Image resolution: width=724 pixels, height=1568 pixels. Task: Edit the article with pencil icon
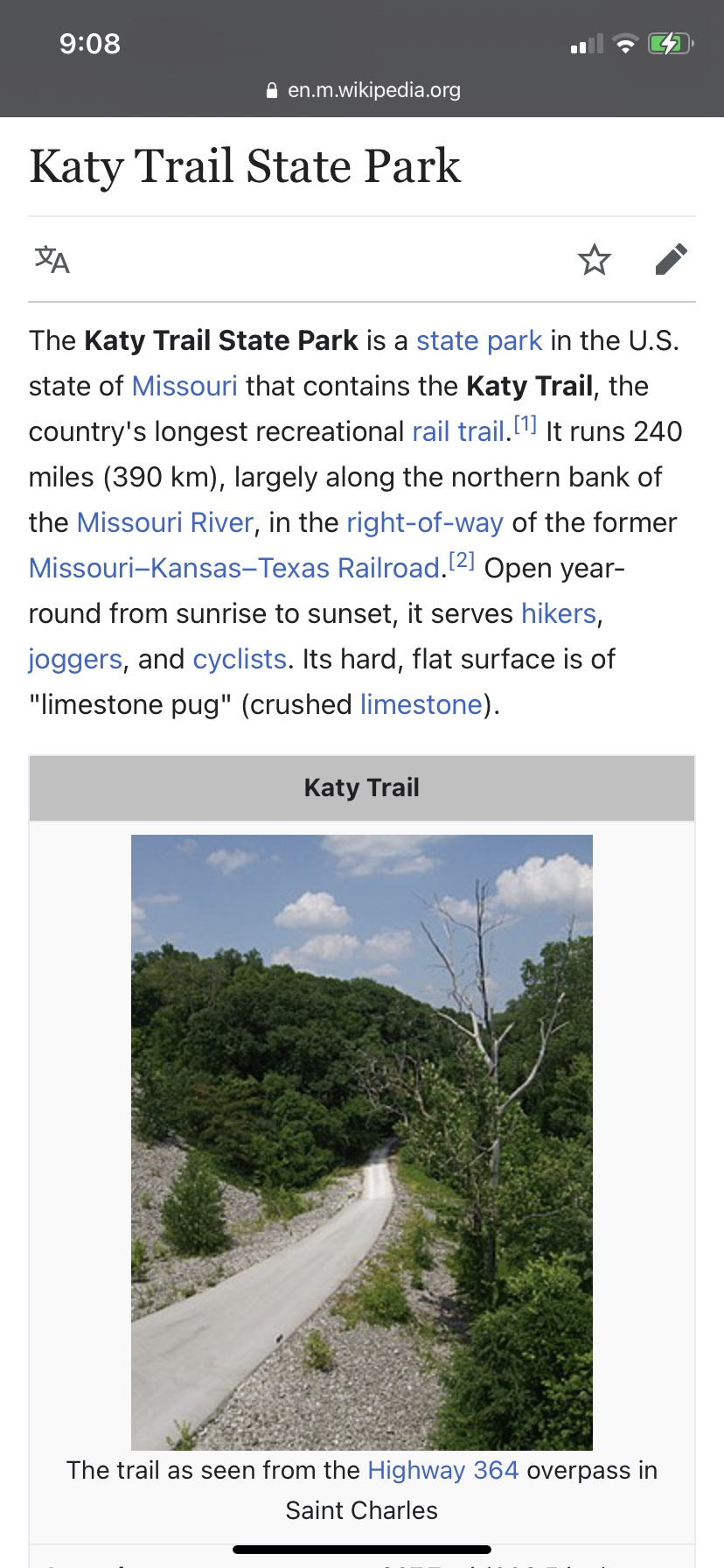click(x=671, y=260)
